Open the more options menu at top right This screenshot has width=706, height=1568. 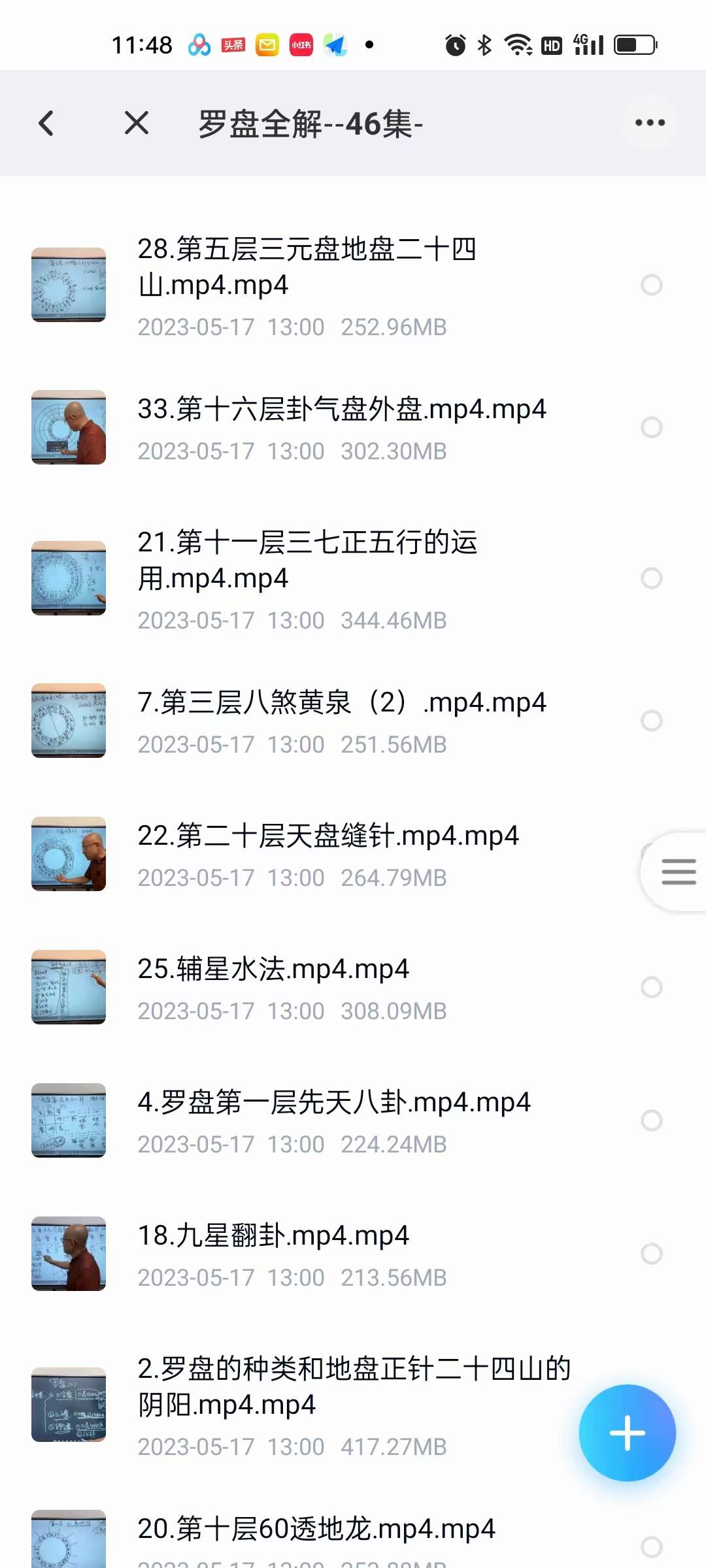coord(649,122)
